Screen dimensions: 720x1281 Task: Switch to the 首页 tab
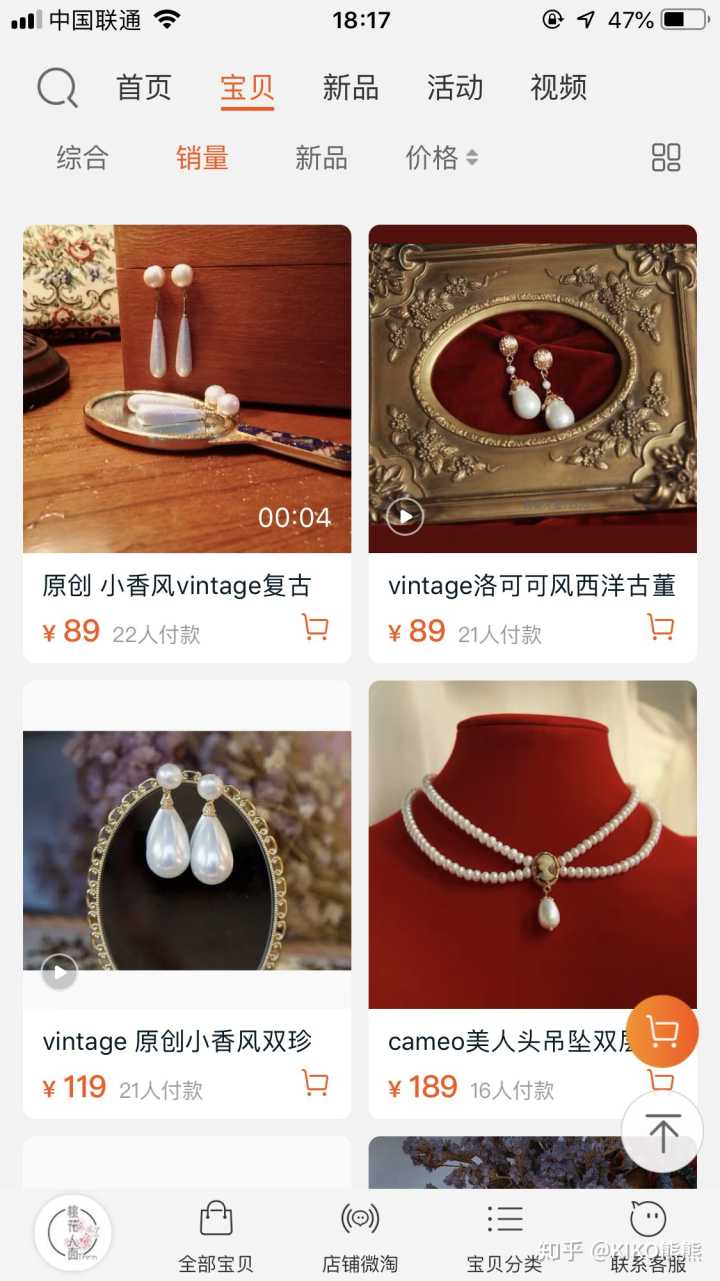point(144,88)
